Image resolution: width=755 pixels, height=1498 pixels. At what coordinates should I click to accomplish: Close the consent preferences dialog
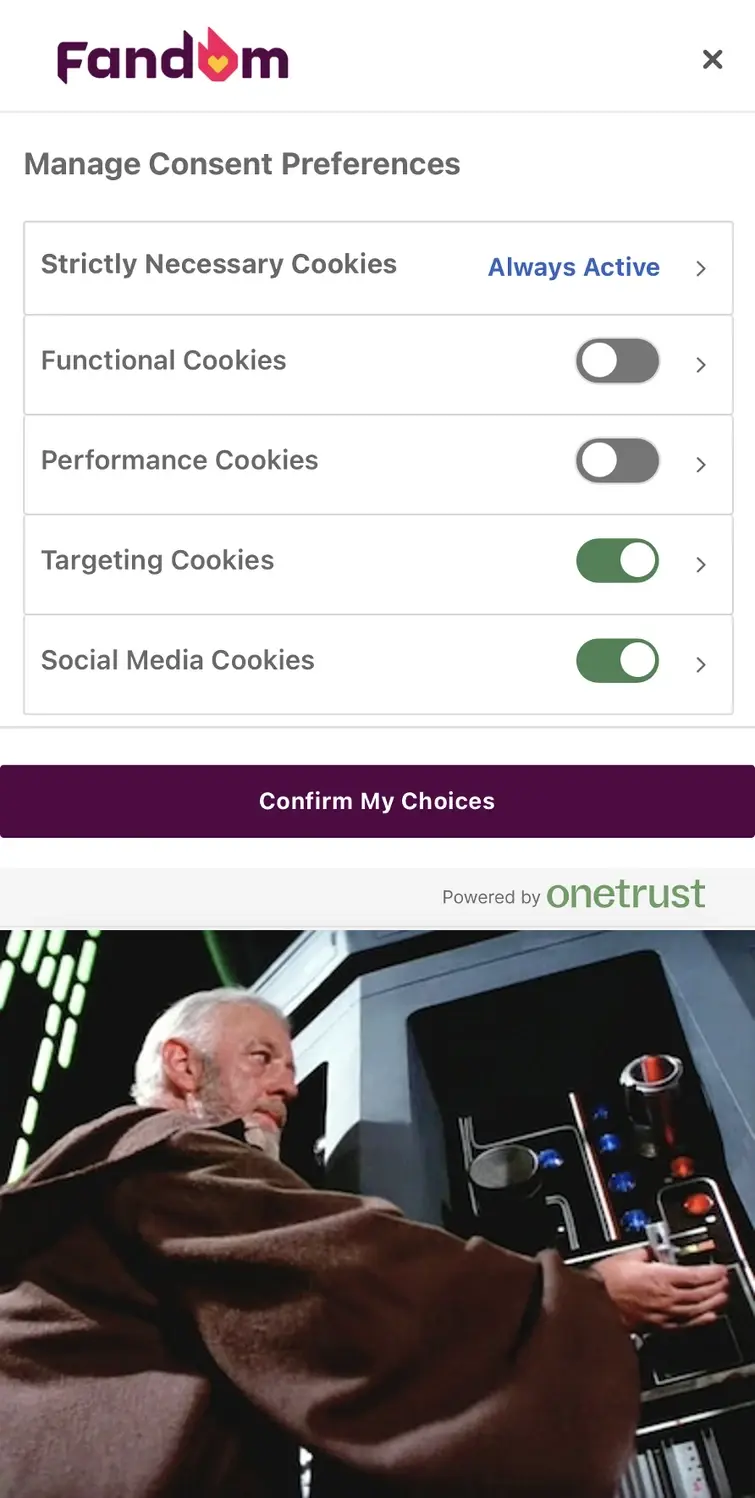click(x=712, y=60)
